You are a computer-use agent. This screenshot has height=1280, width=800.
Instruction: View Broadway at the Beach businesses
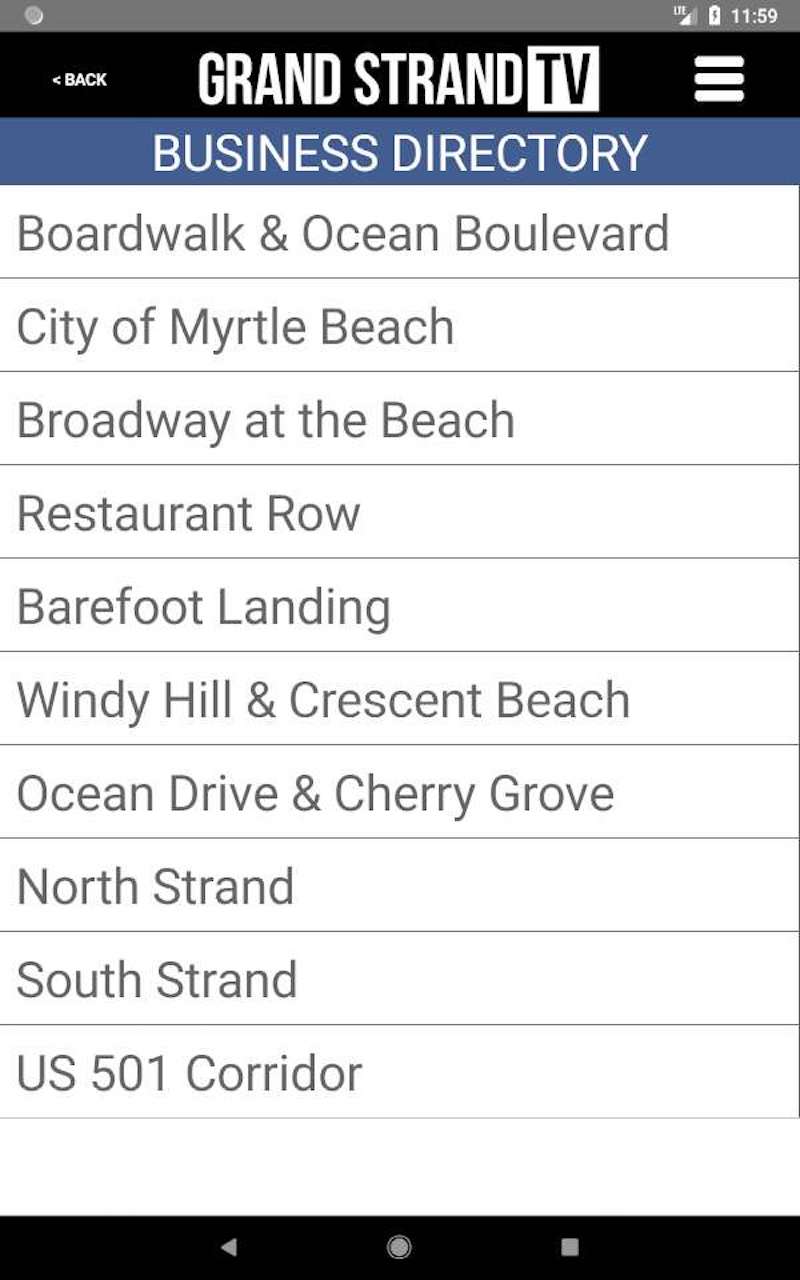[400, 419]
